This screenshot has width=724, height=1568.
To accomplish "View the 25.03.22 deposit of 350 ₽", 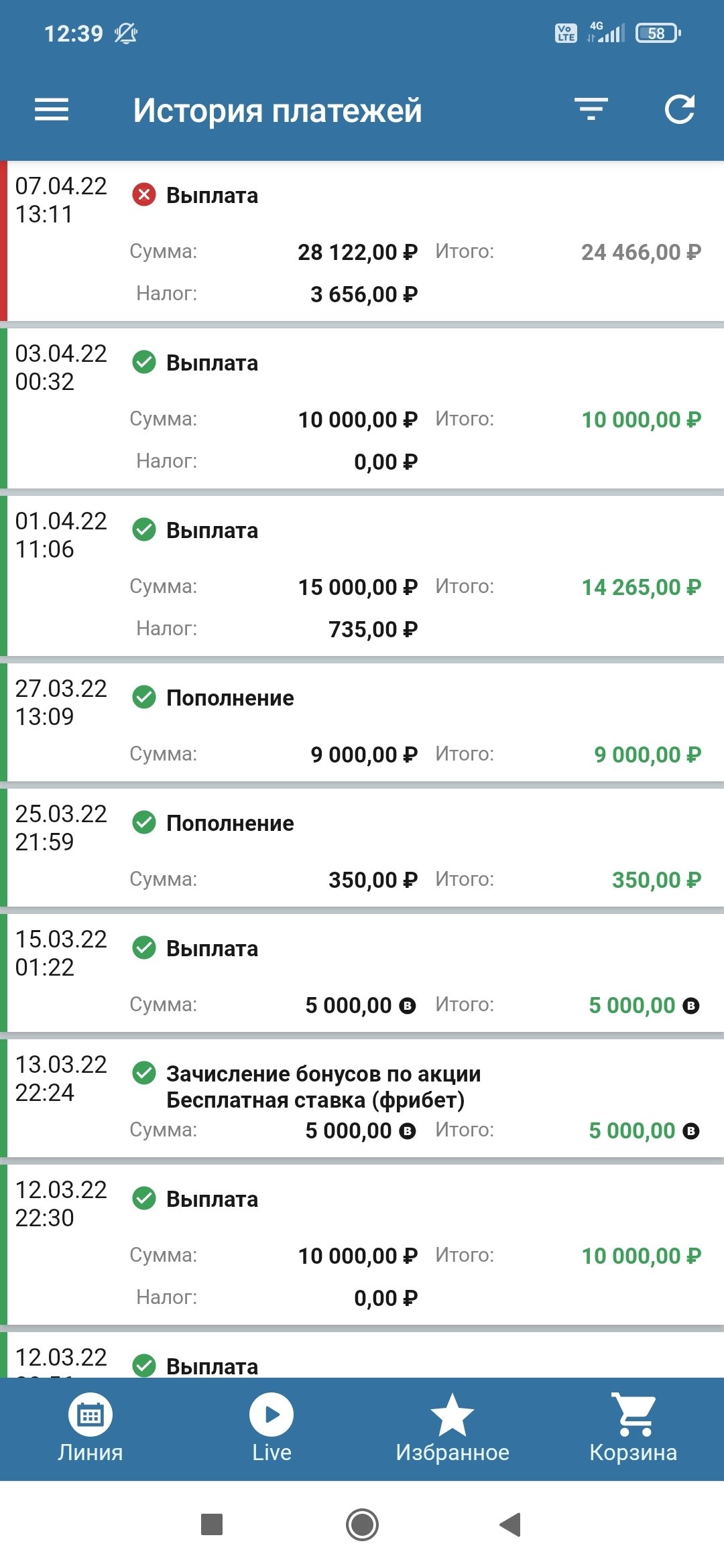I will [x=362, y=848].
